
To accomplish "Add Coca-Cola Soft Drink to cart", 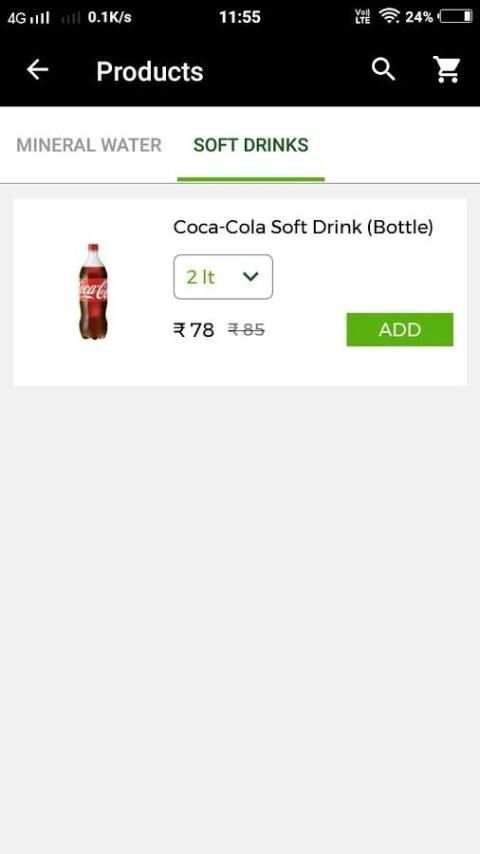I will pyautogui.click(x=399, y=330).
